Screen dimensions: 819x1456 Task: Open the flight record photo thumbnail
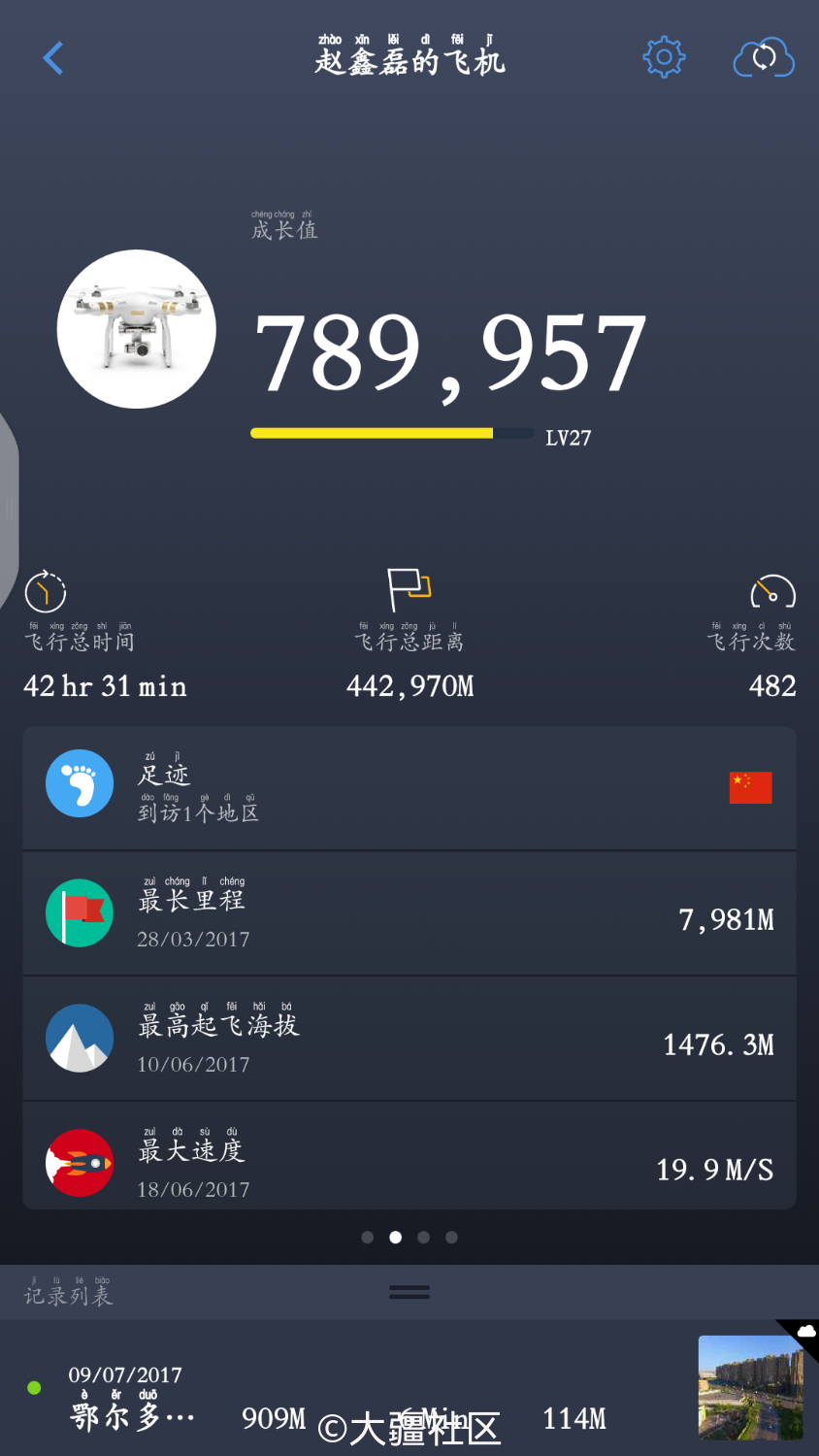pos(749,1386)
